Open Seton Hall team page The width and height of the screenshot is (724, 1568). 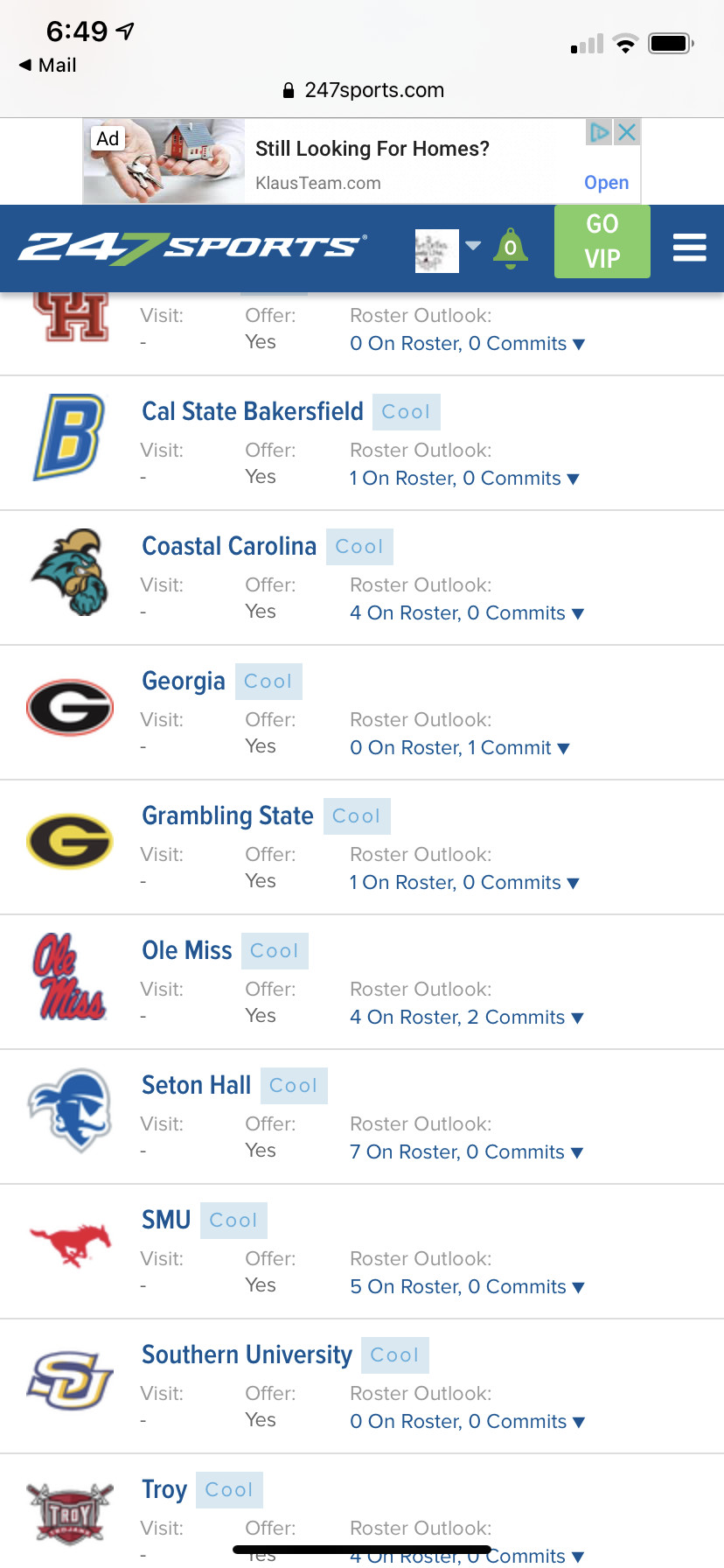(196, 1085)
